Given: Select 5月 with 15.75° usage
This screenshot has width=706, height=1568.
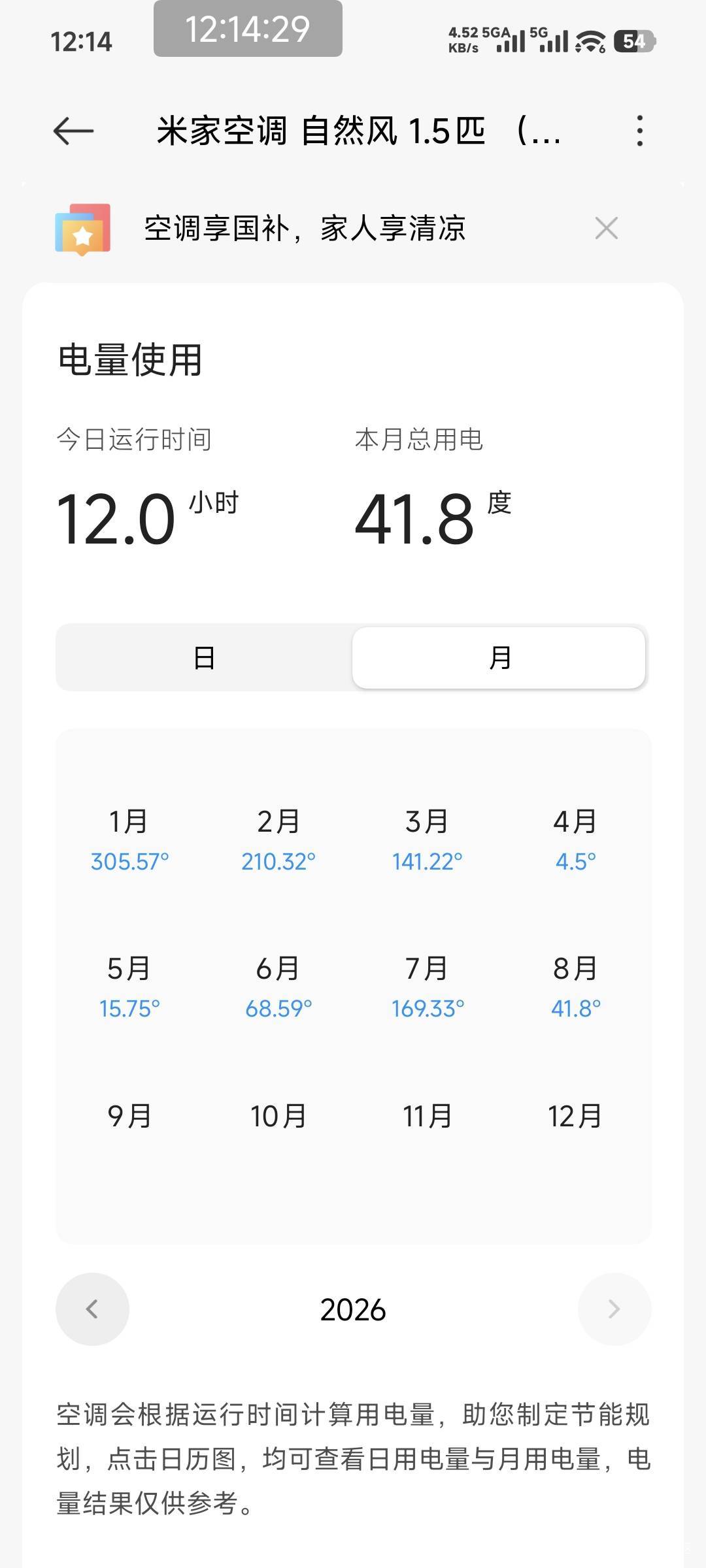Looking at the screenshot, I should pos(129,987).
